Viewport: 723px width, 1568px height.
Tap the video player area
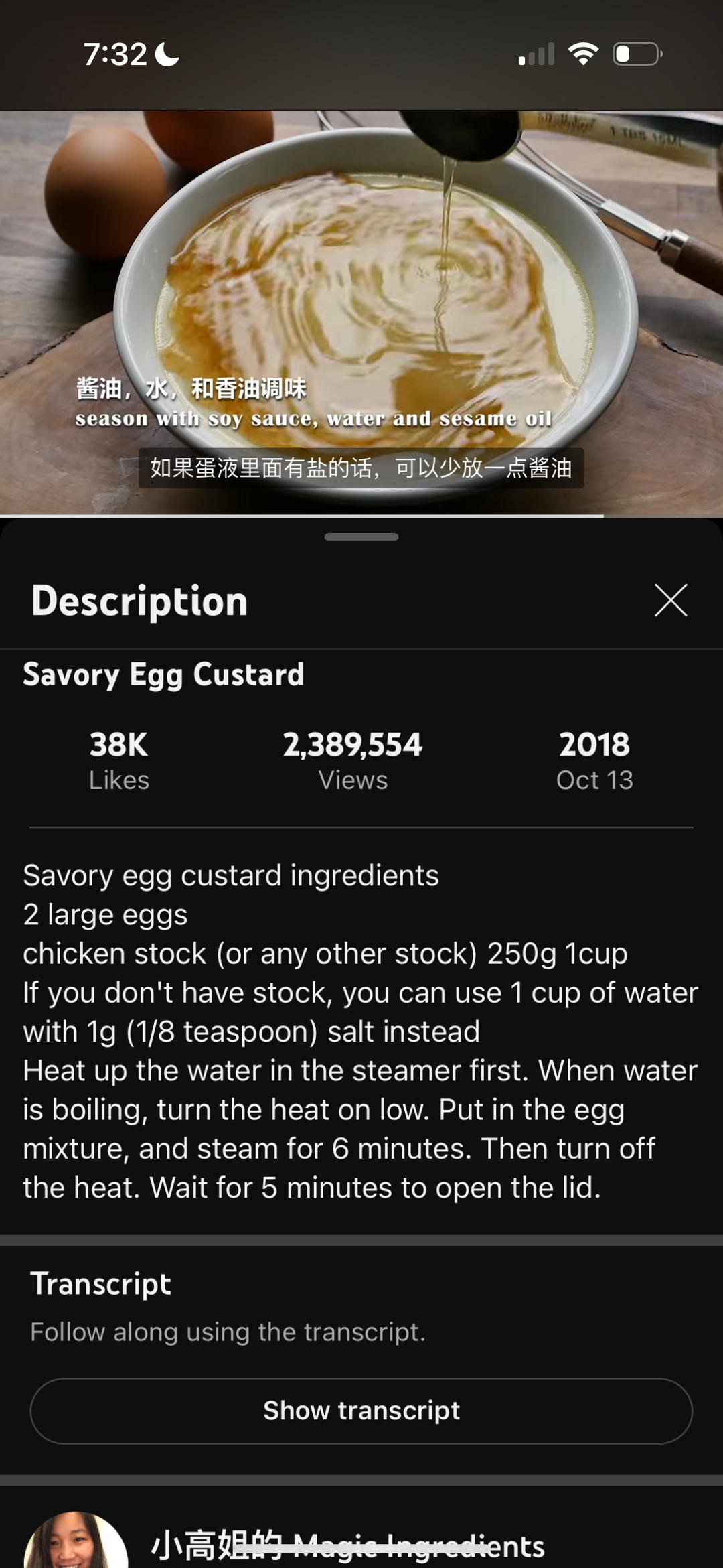point(361,301)
